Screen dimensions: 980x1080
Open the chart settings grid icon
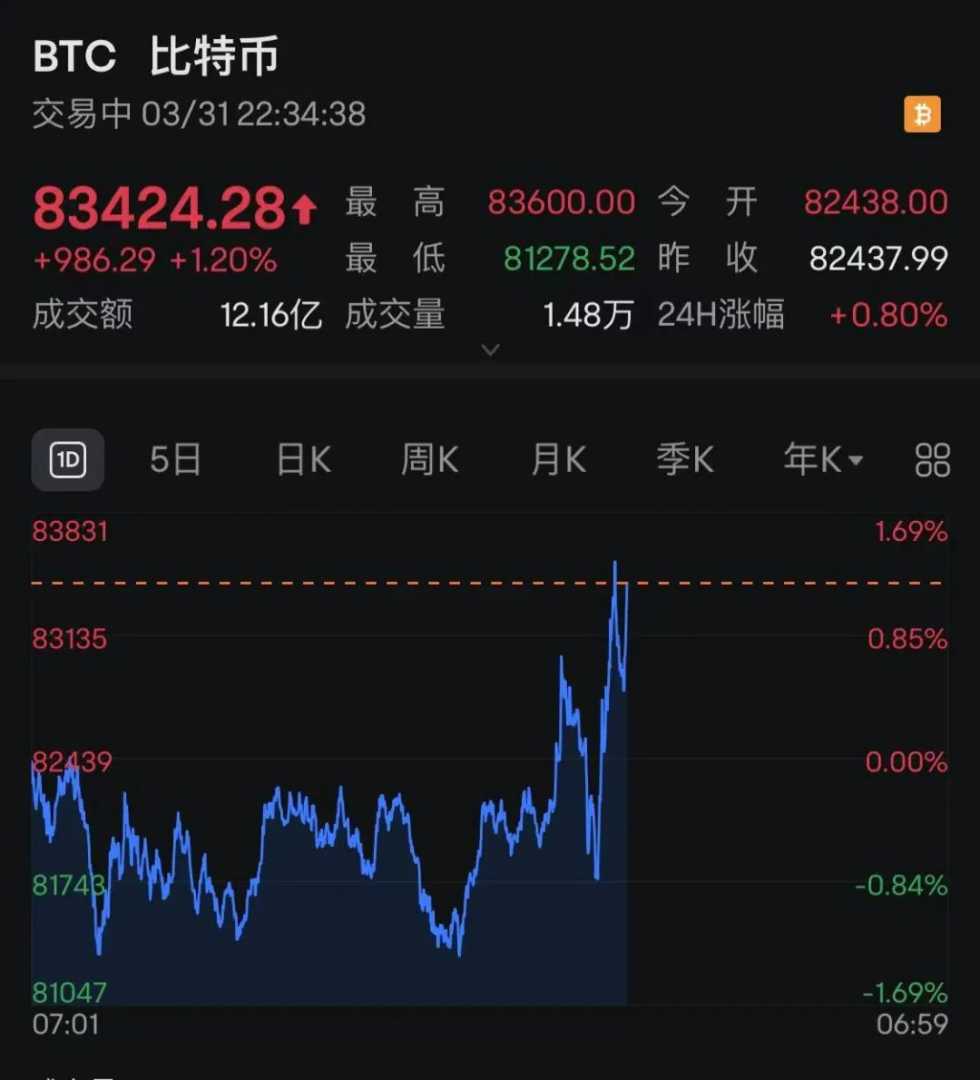pyautogui.click(x=932, y=460)
